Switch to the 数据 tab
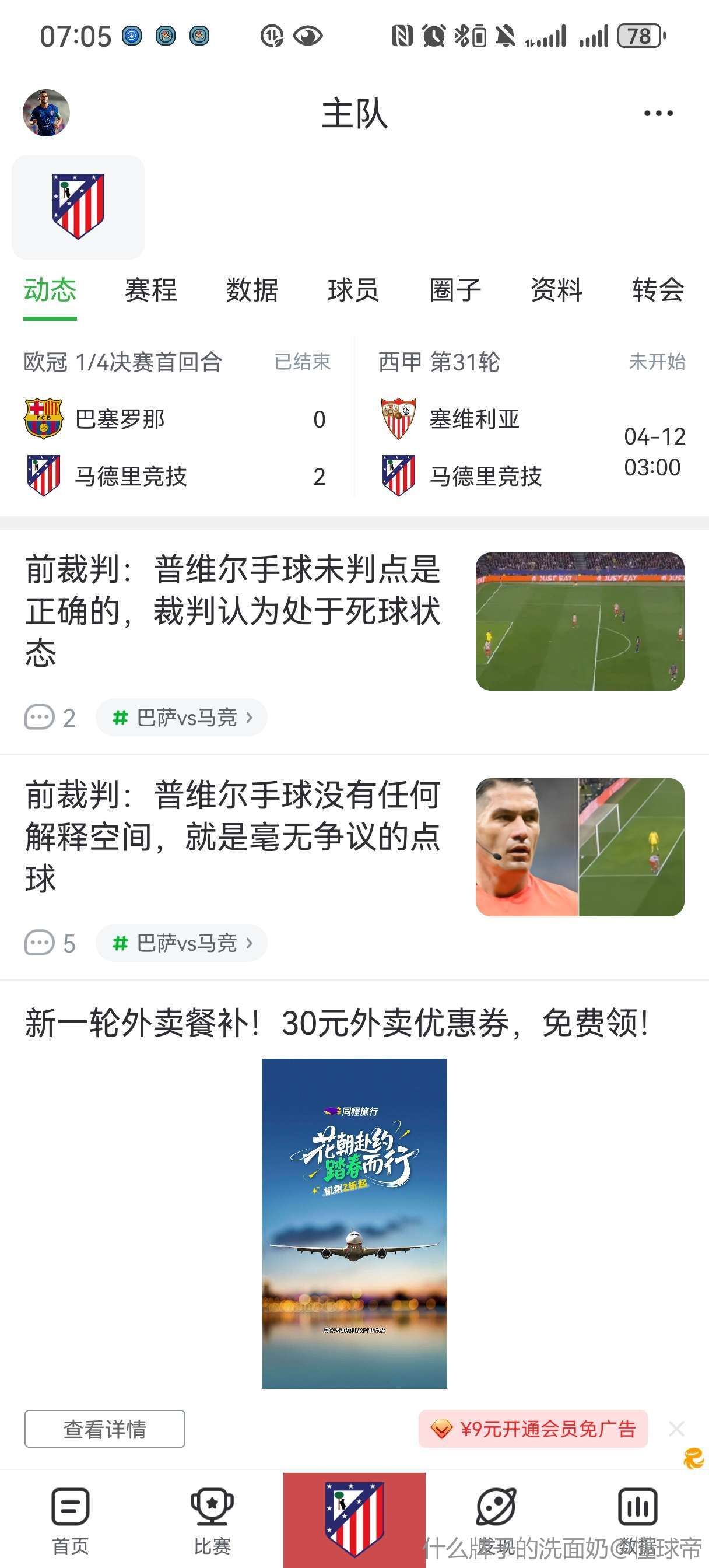The image size is (709, 1568). (x=252, y=290)
